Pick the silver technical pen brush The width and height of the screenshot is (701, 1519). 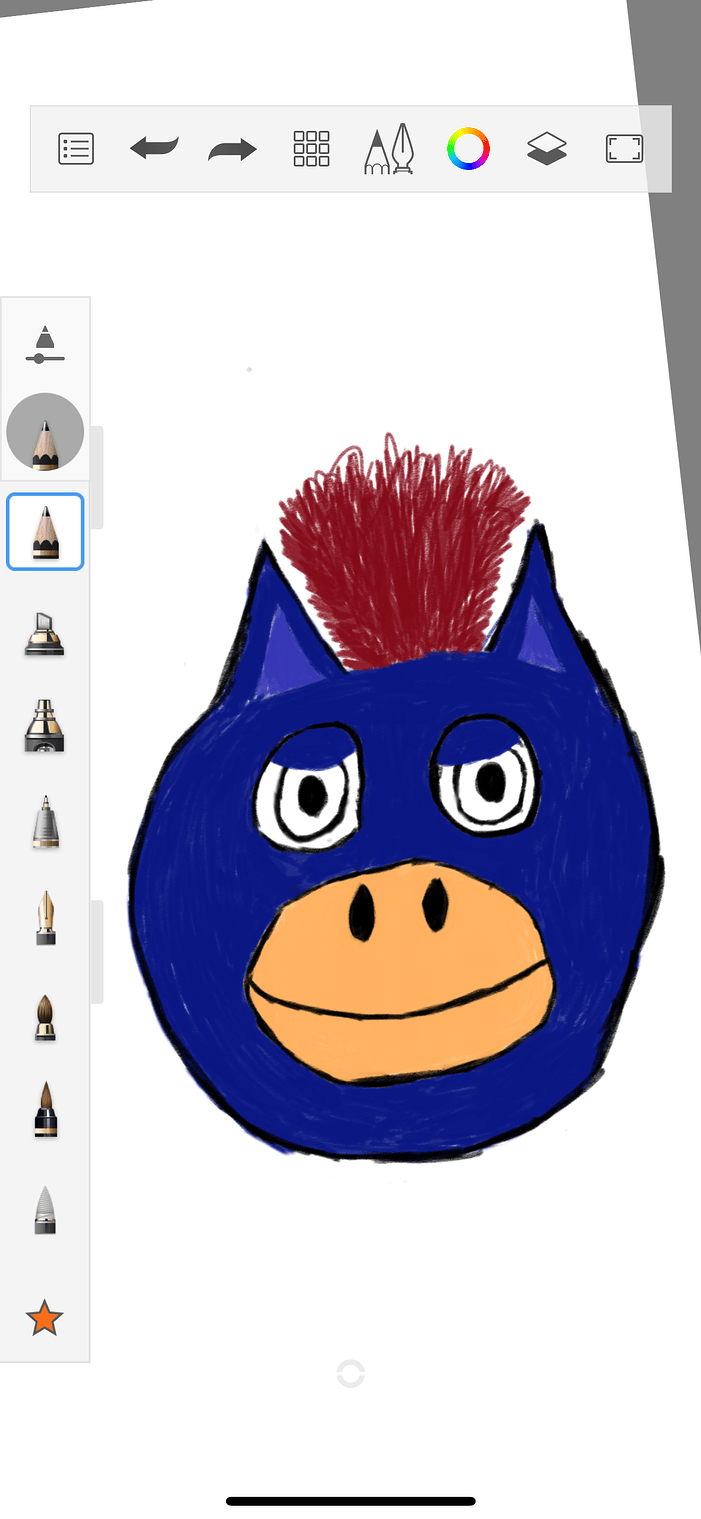(x=45, y=822)
